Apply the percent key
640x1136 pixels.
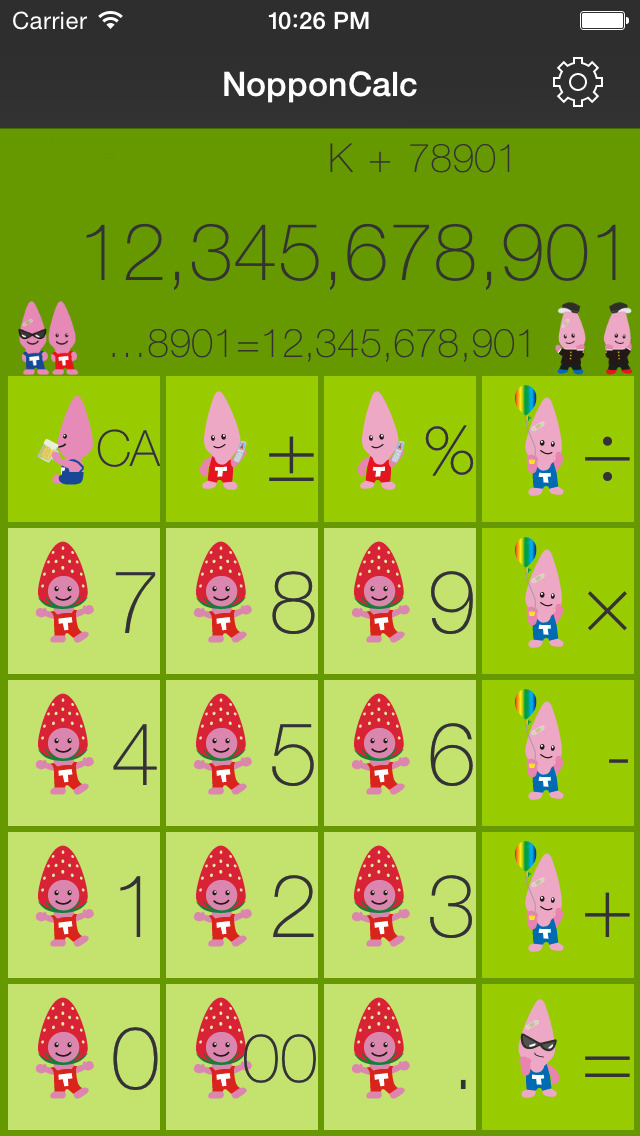point(400,449)
